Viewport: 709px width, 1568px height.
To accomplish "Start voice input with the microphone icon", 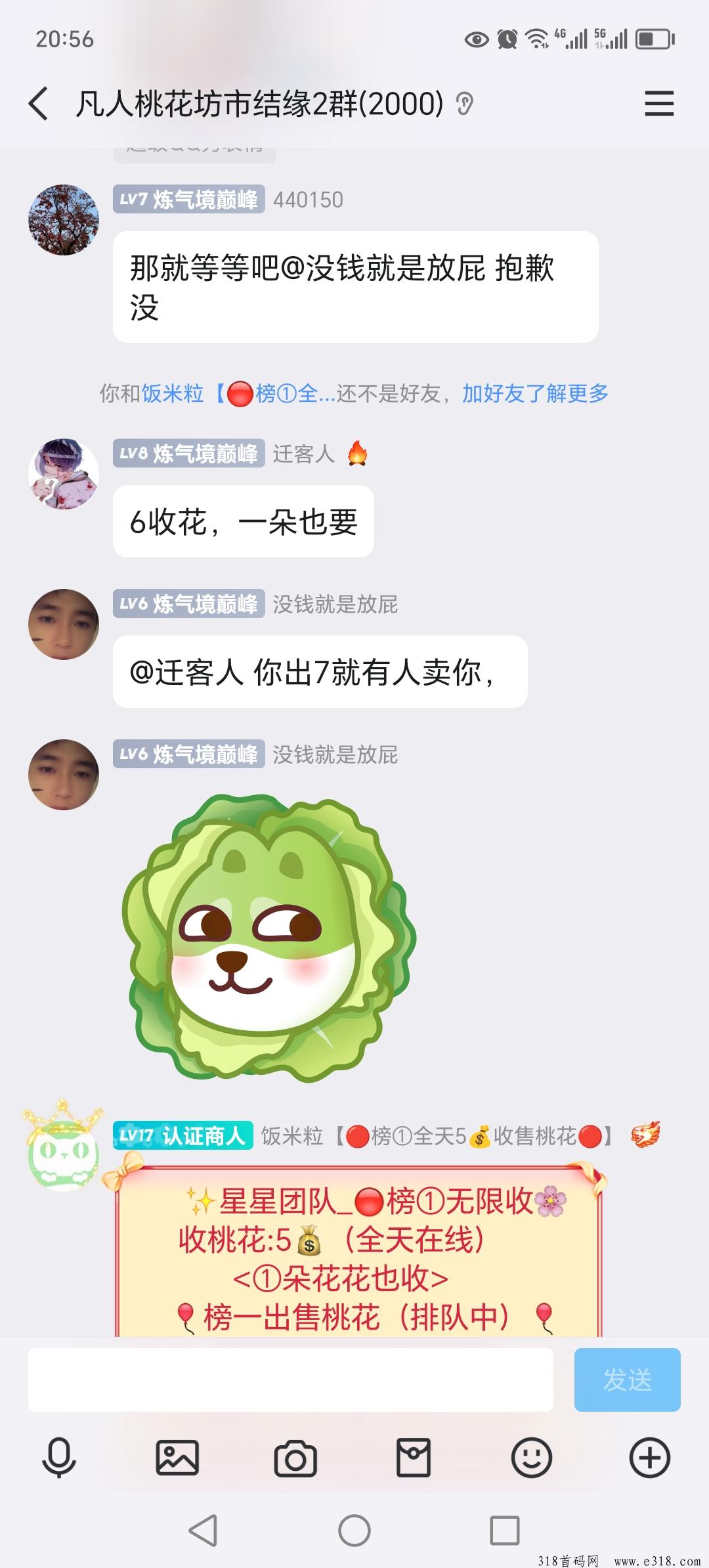I will tap(59, 1458).
